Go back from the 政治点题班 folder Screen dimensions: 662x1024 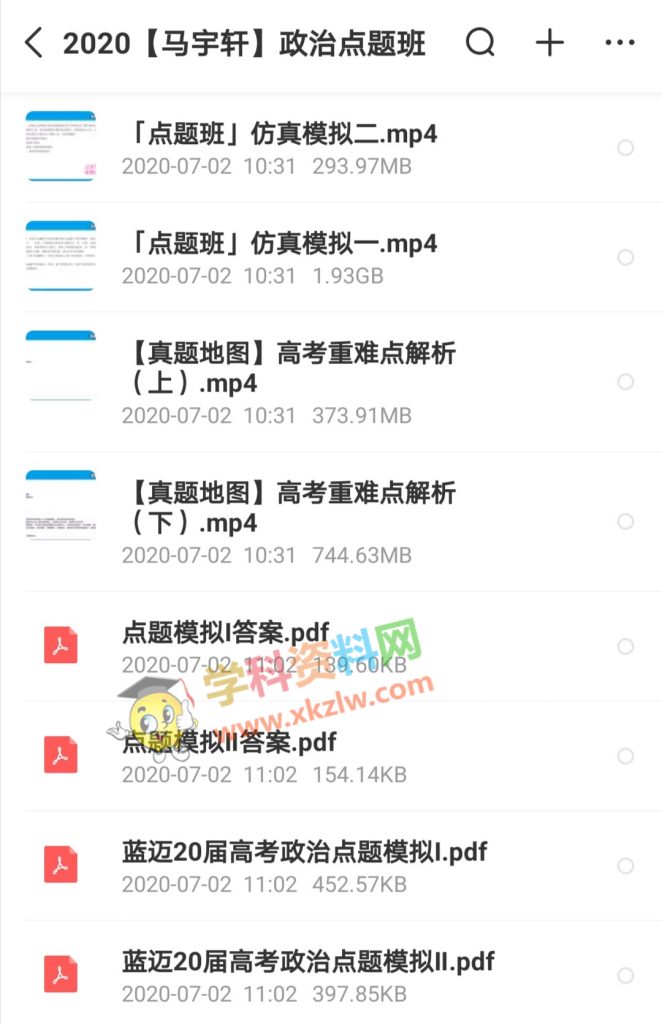click(34, 43)
